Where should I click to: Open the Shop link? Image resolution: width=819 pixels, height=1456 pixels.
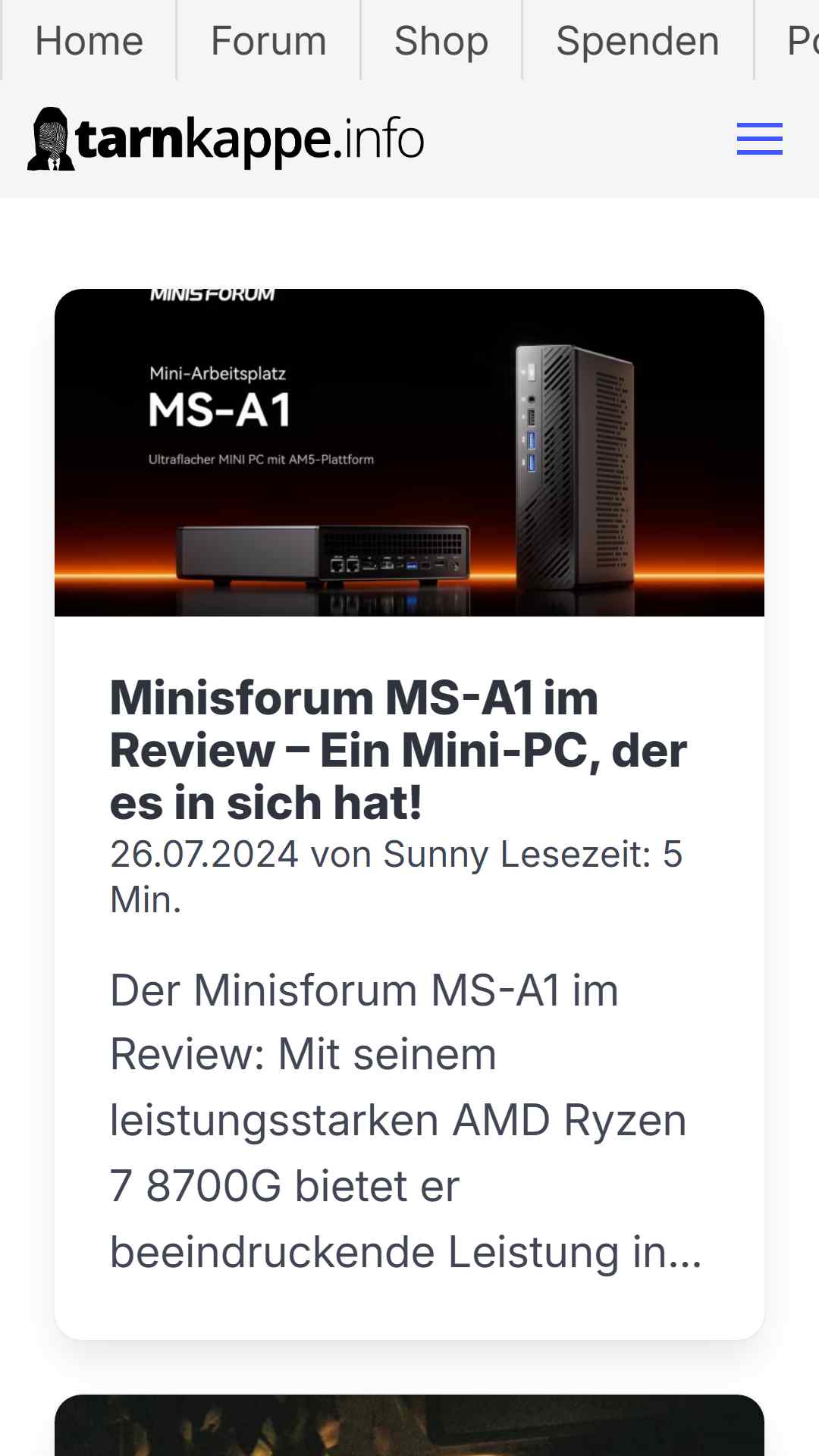[441, 40]
